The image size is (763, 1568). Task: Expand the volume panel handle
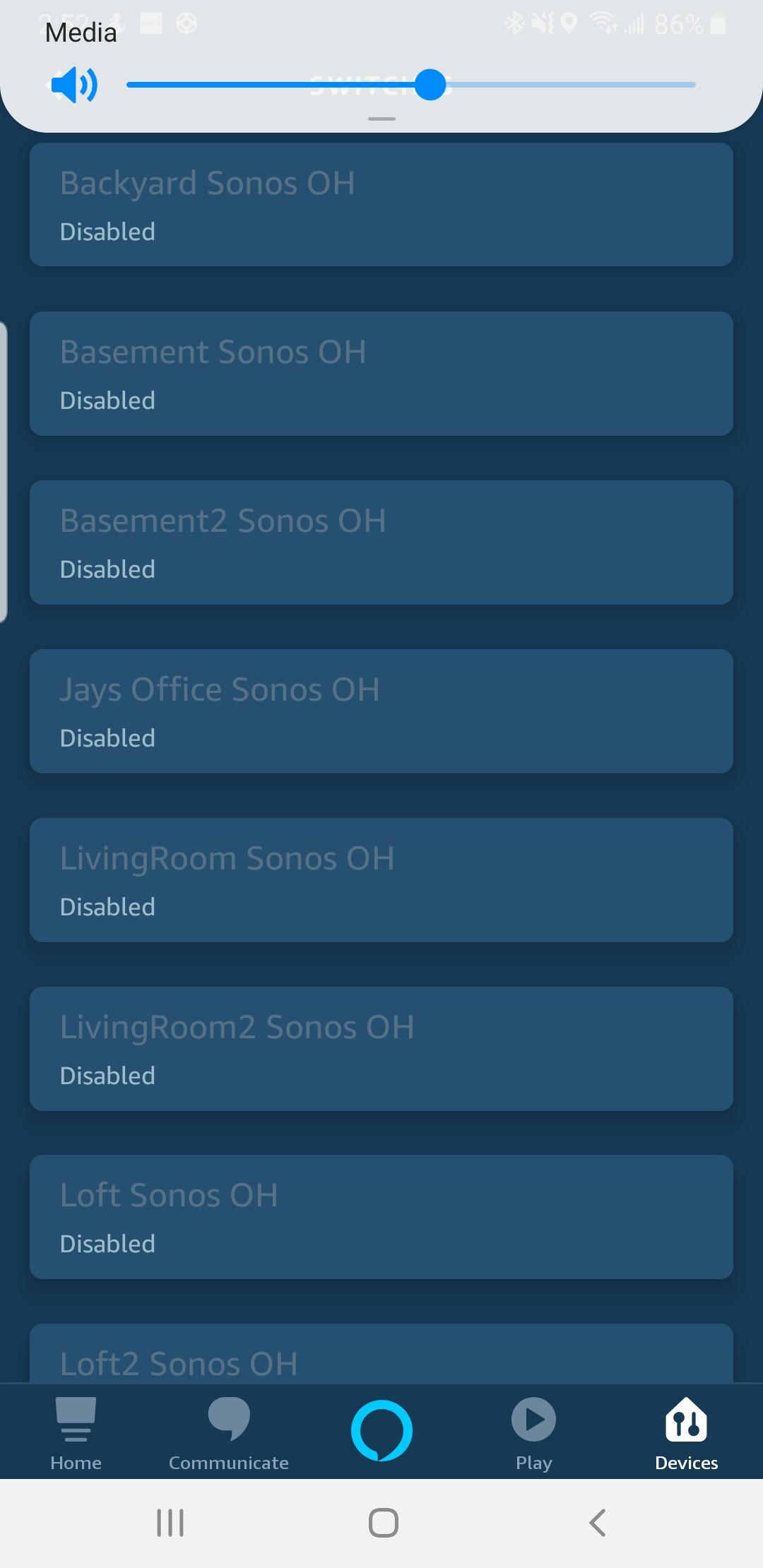381,119
